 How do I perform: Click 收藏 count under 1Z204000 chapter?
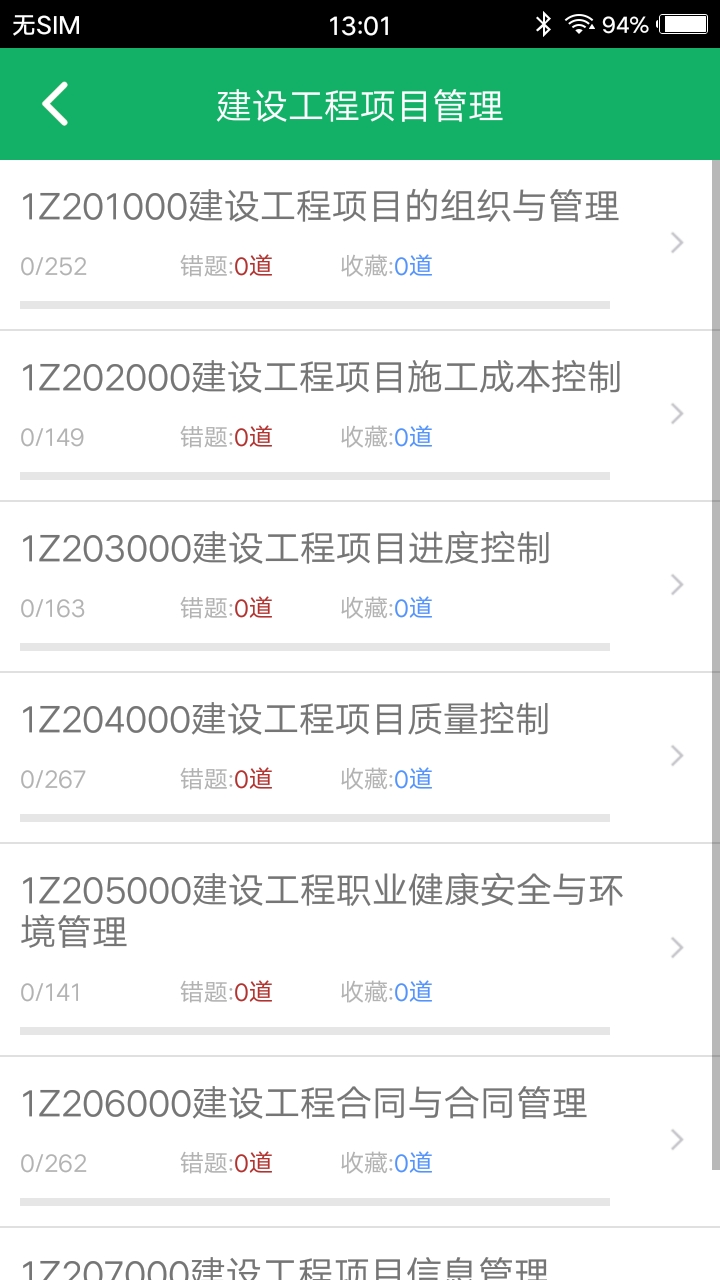tap(388, 778)
